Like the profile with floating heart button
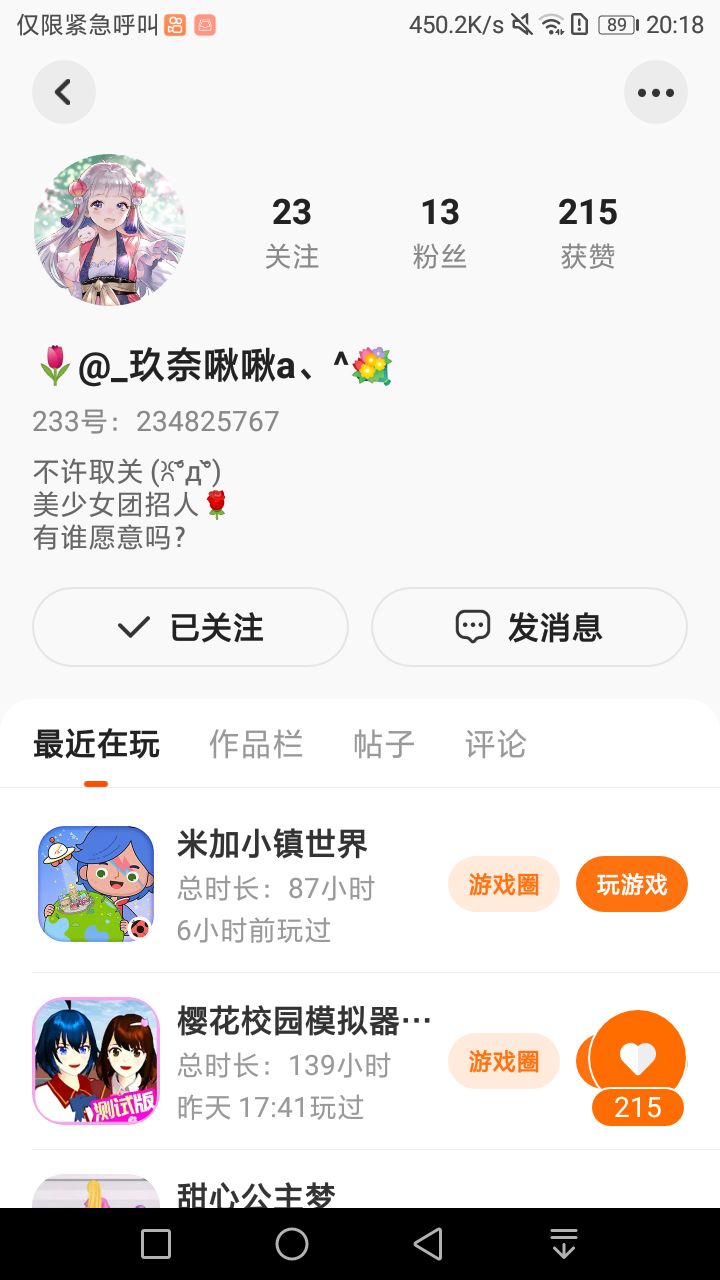 (x=637, y=1058)
